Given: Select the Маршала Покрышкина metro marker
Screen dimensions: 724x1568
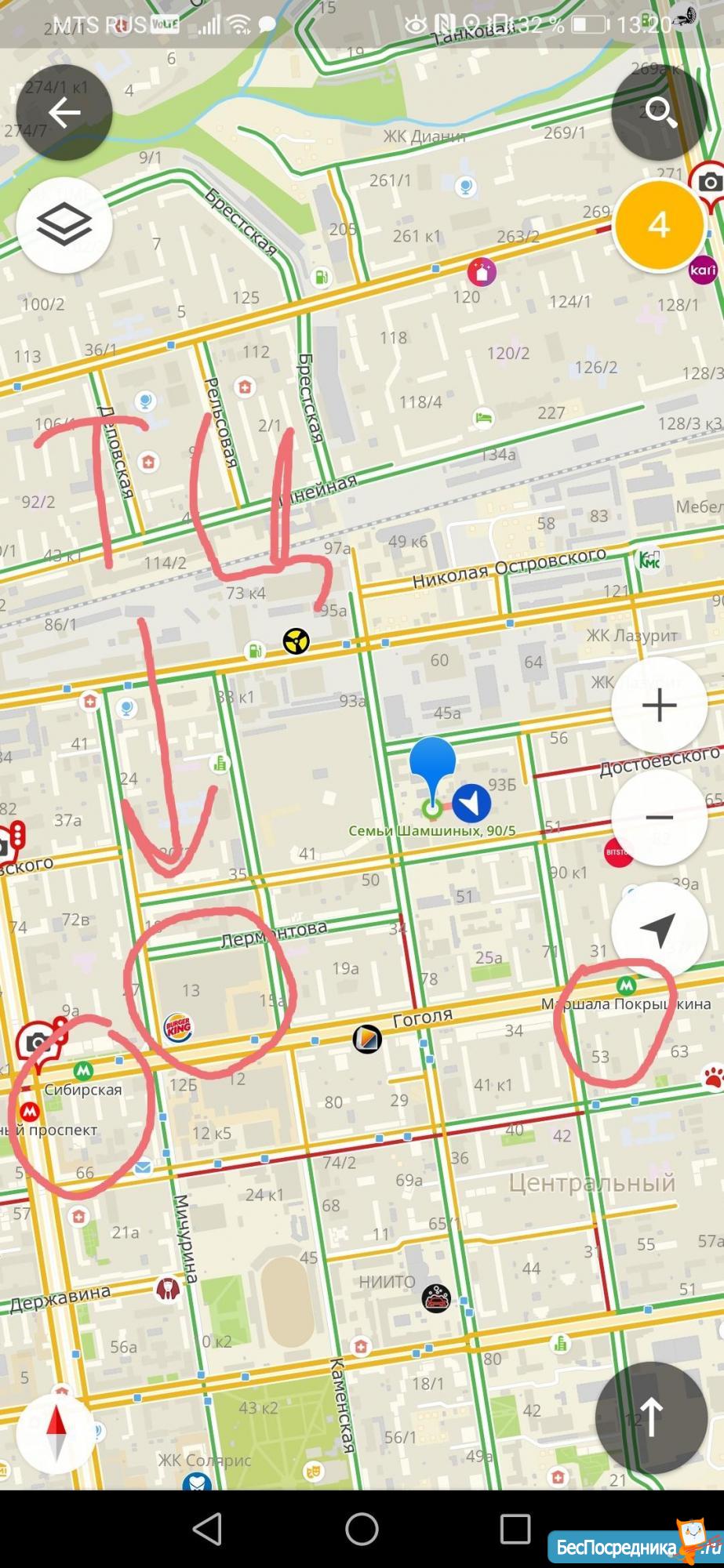Looking at the screenshot, I should pyautogui.click(x=626, y=985).
